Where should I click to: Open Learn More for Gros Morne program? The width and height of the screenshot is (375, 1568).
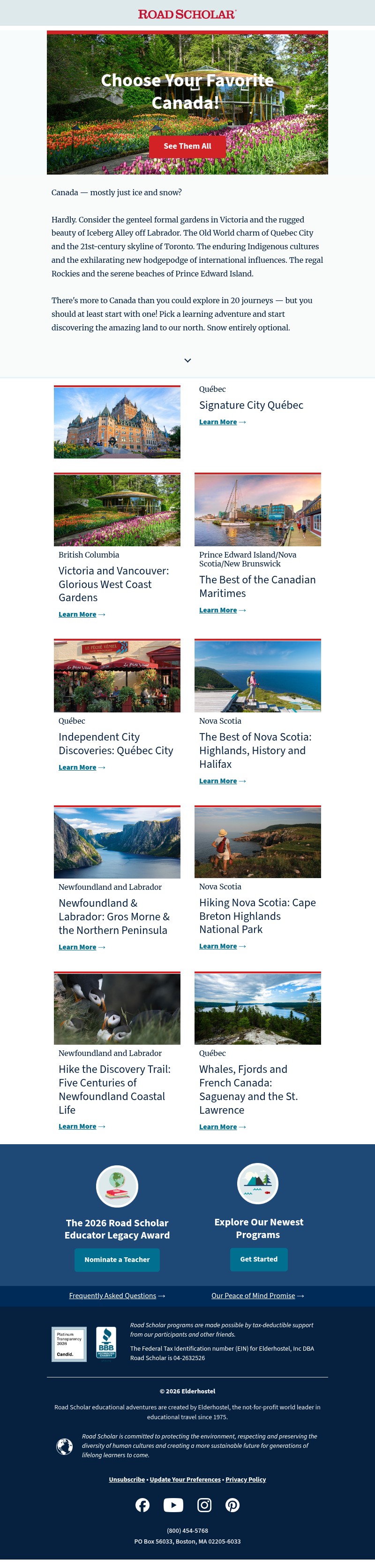click(x=77, y=947)
